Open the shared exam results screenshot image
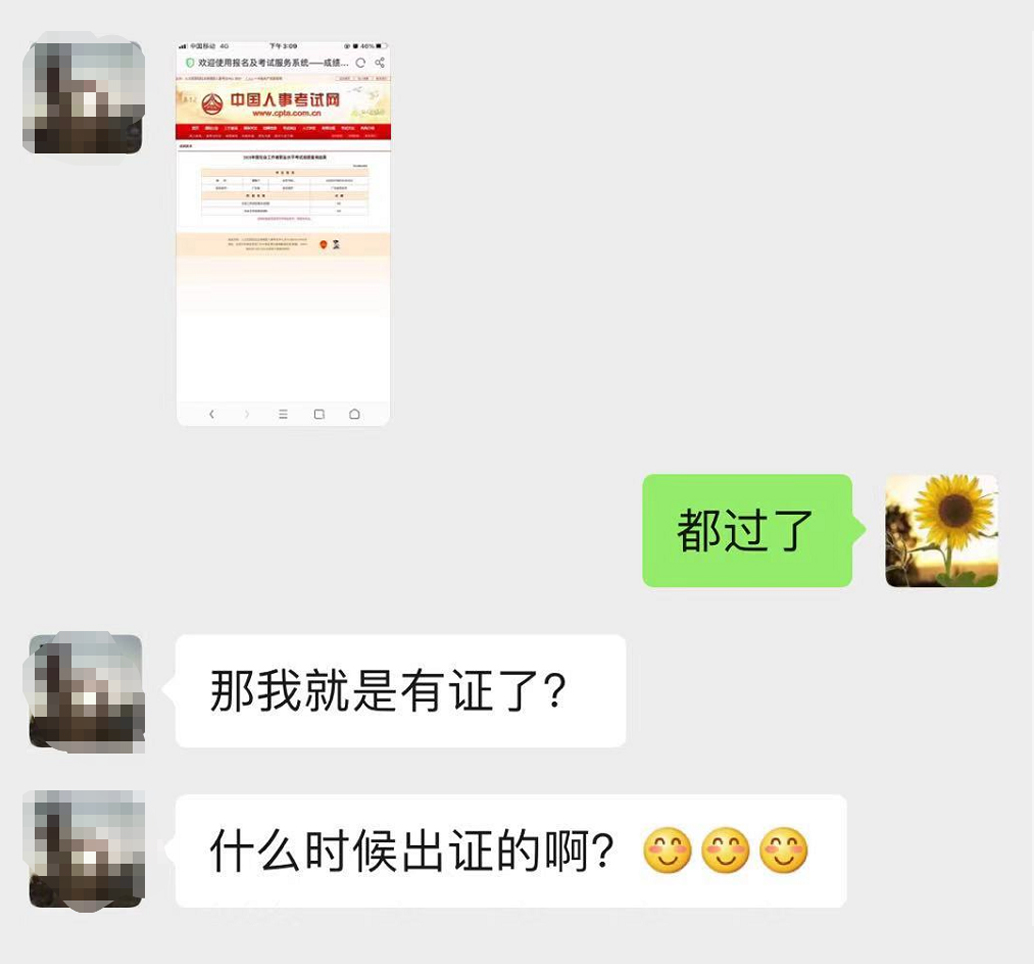 pos(283,233)
